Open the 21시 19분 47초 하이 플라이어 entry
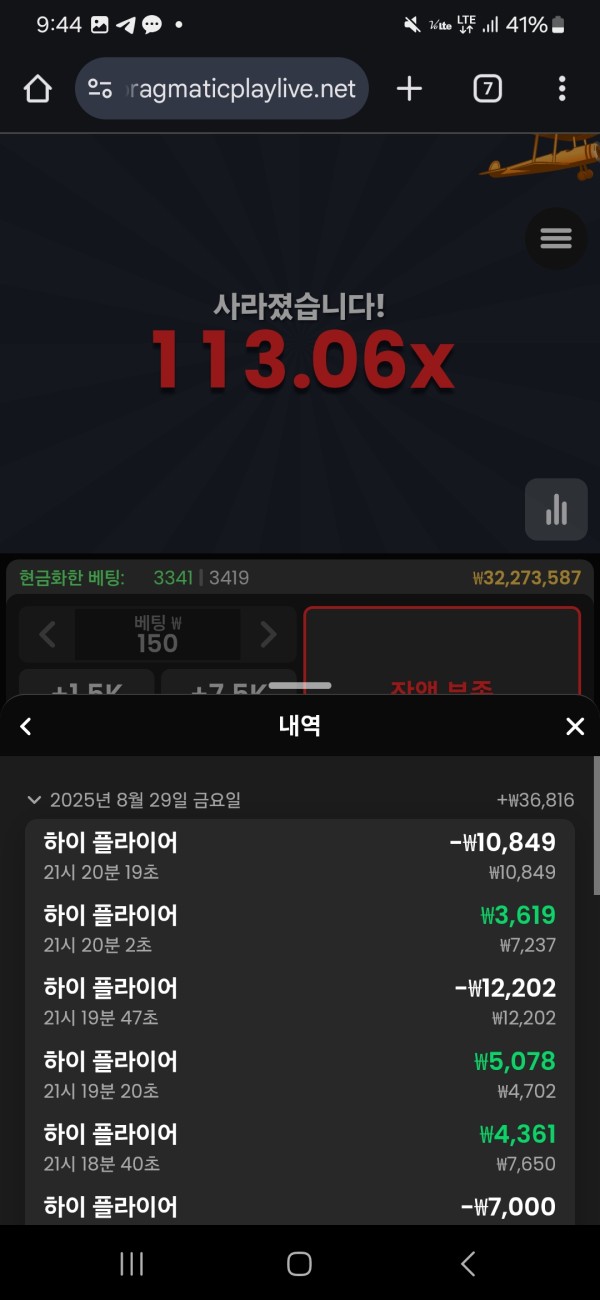This screenshot has width=600, height=1300. [x=300, y=1002]
